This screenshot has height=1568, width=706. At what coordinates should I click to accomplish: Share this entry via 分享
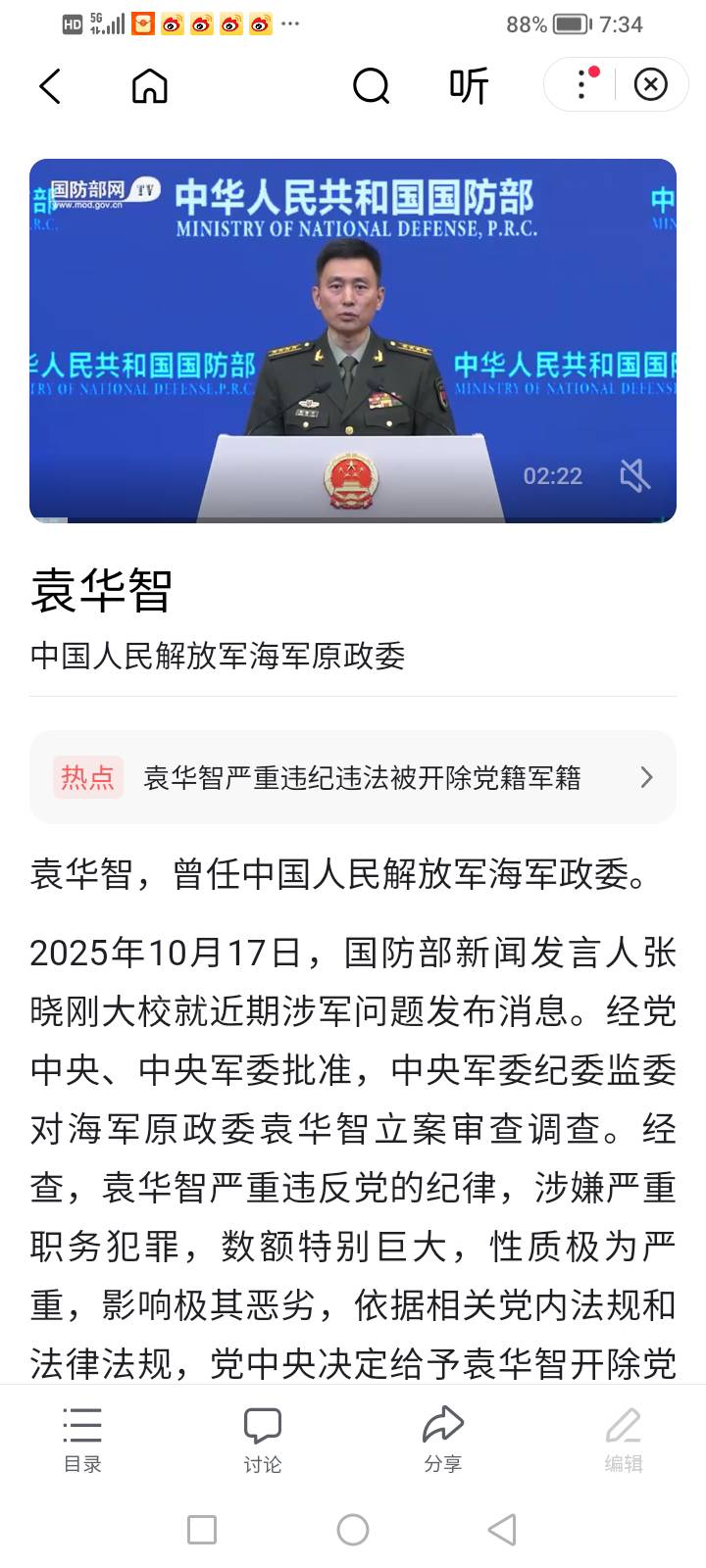coord(442,1439)
